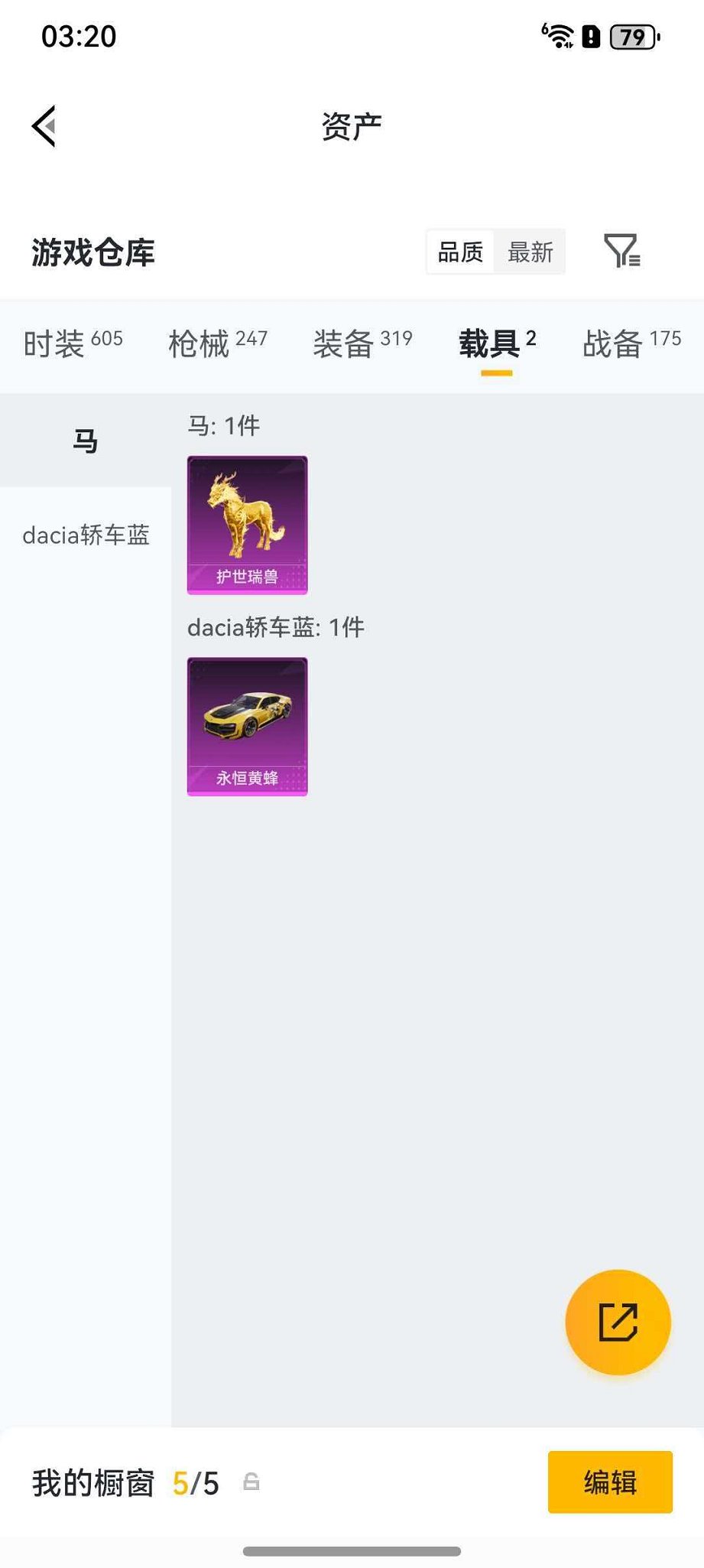The width and height of the screenshot is (704, 1568).
Task: Open the dacia轿车蓝: 1件 group header
Action: pyautogui.click(x=276, y=627)
